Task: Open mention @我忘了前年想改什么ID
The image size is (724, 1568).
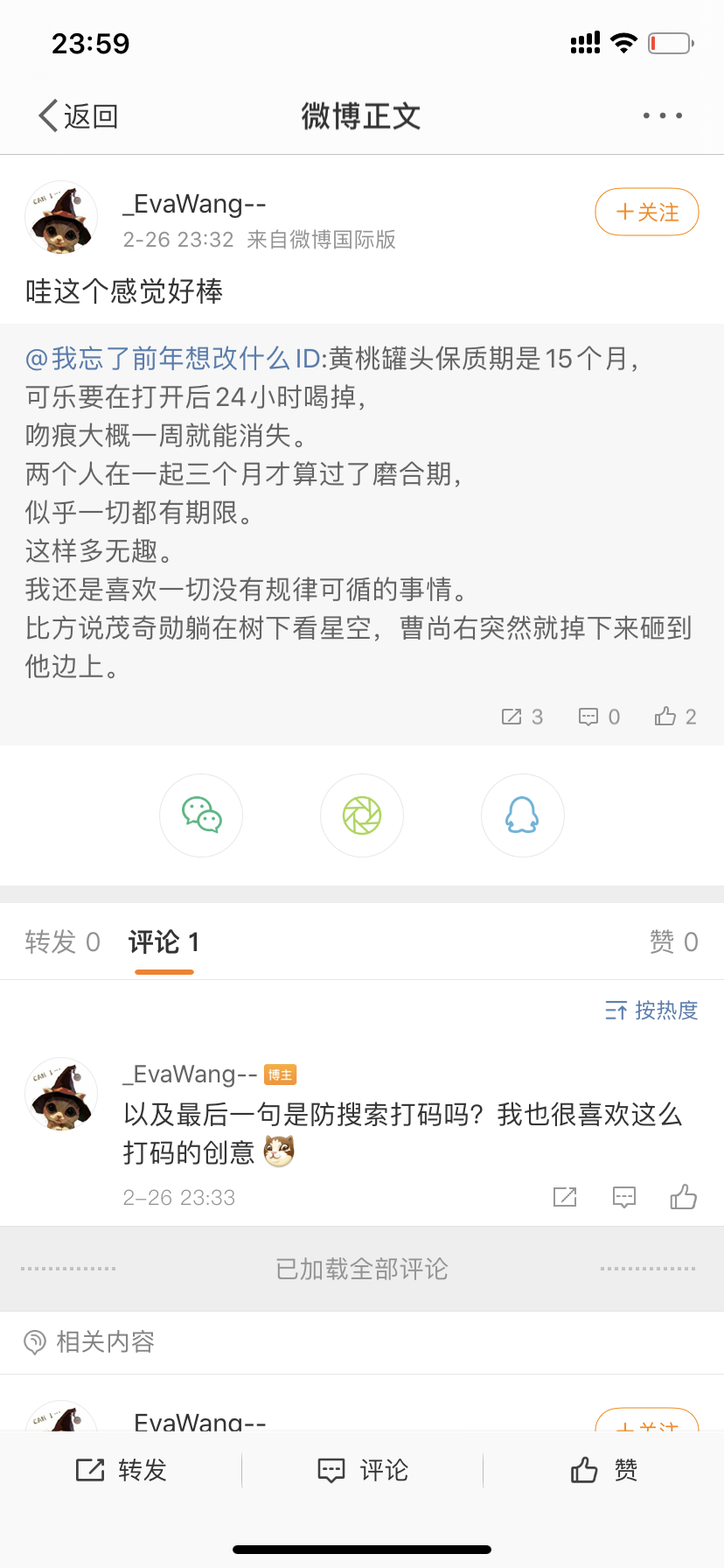Action: (173, 358)
